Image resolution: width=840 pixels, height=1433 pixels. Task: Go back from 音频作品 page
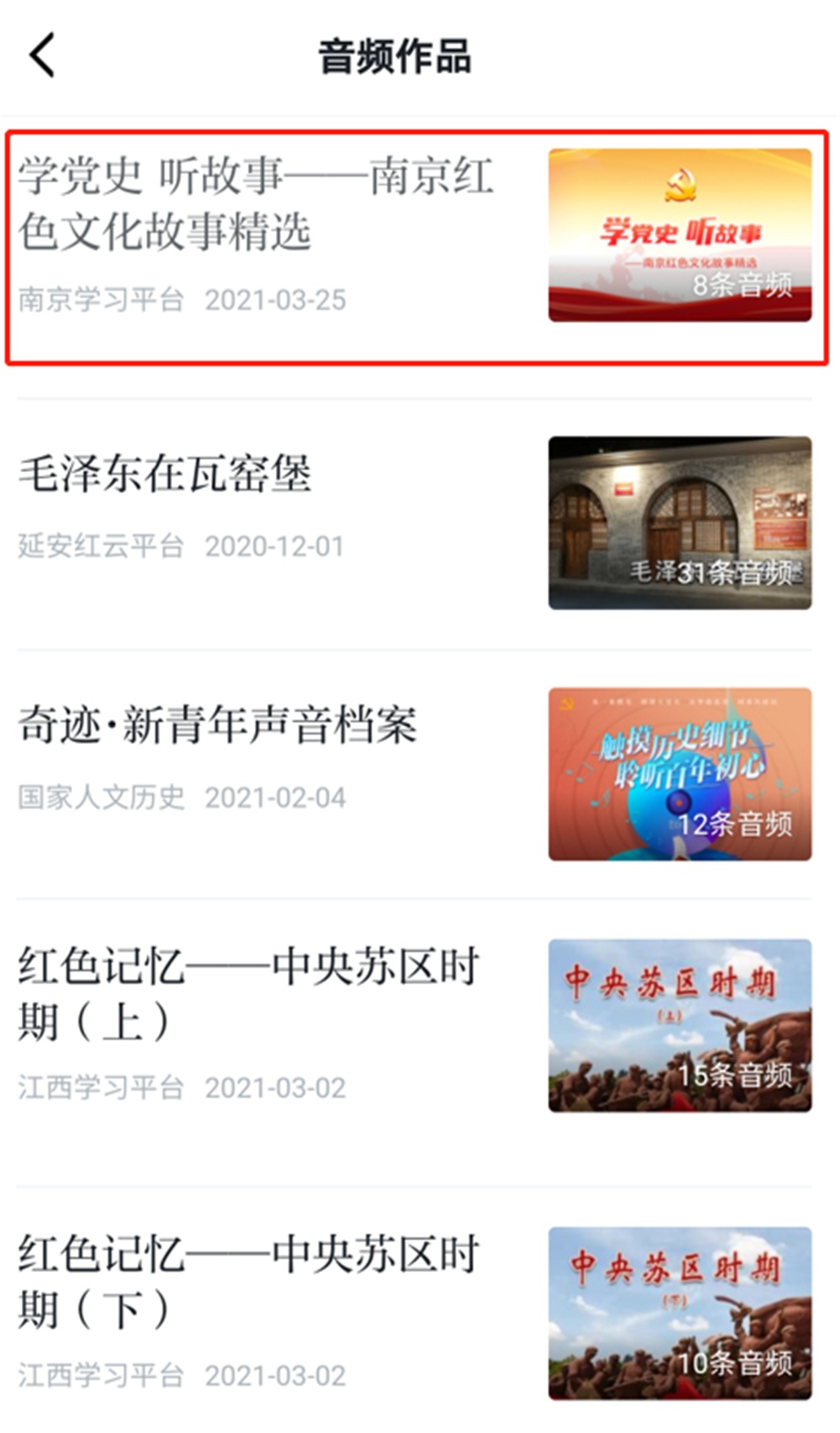42,55
